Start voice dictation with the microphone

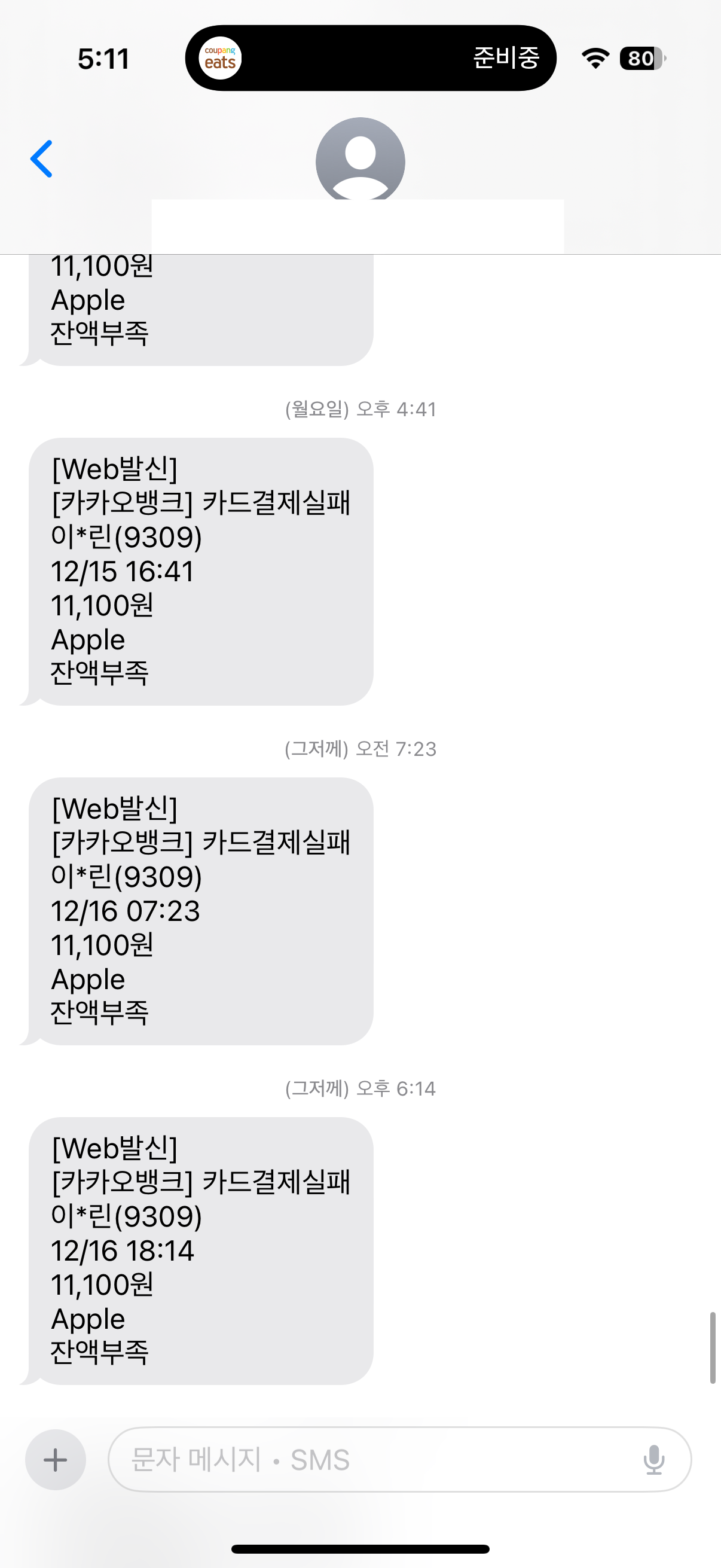coord(653,1459)
